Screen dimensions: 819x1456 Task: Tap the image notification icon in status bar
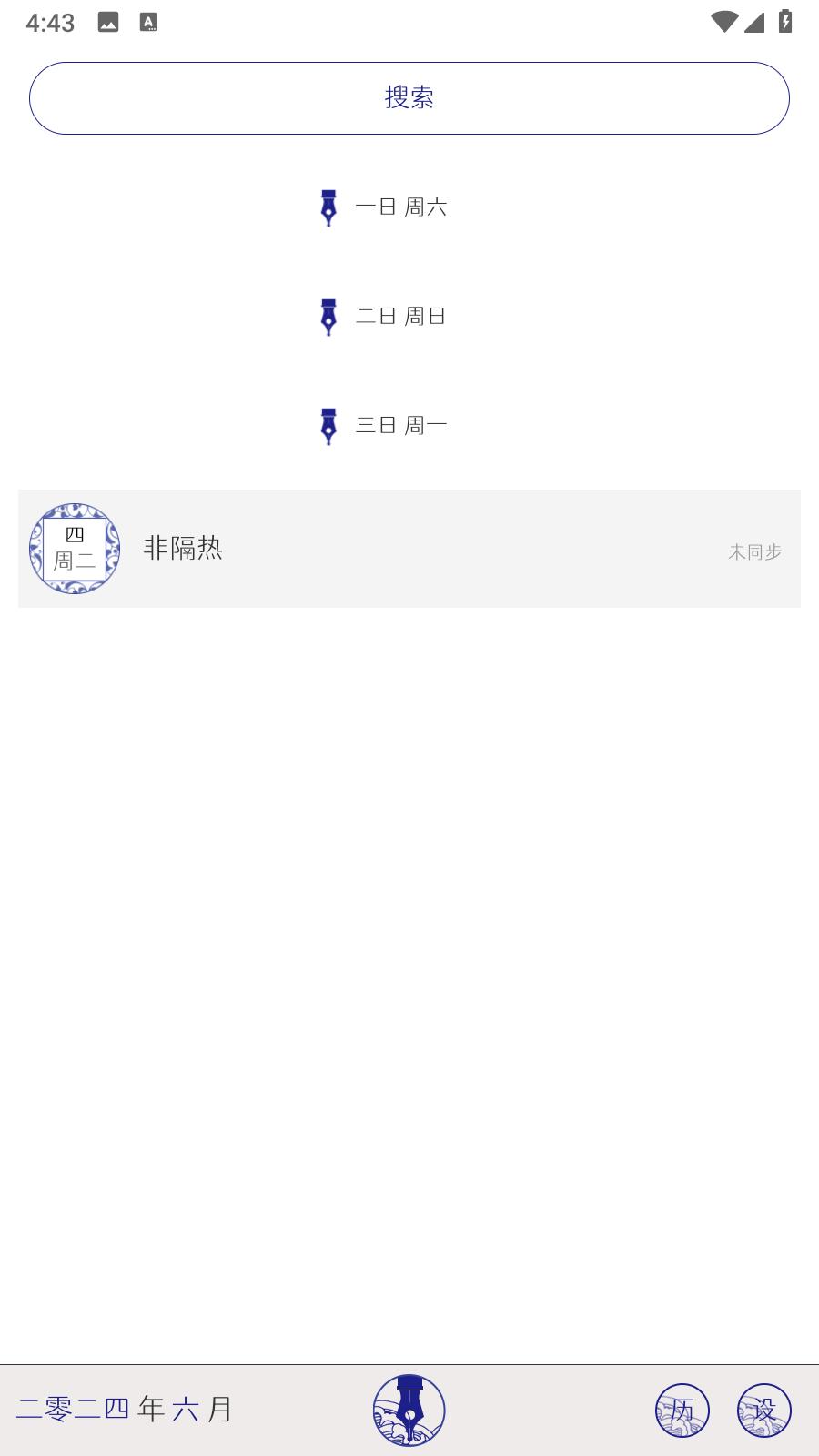coord(109,23)
